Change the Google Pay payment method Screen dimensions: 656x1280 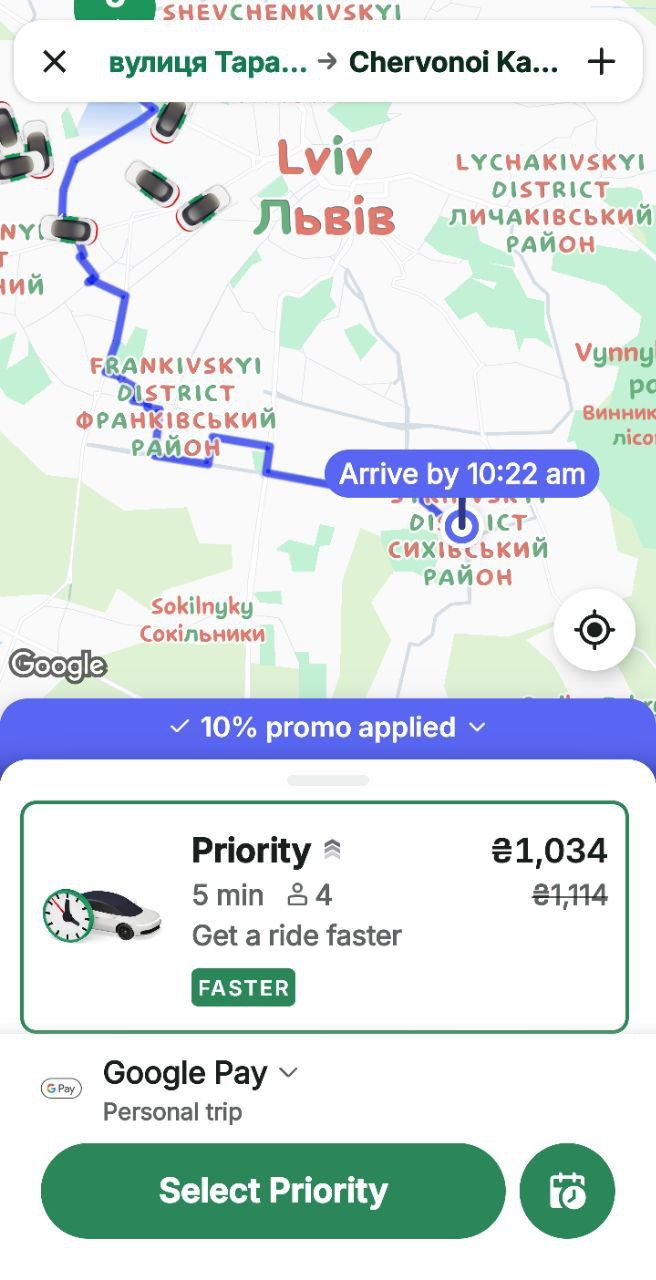(200, 1074)
